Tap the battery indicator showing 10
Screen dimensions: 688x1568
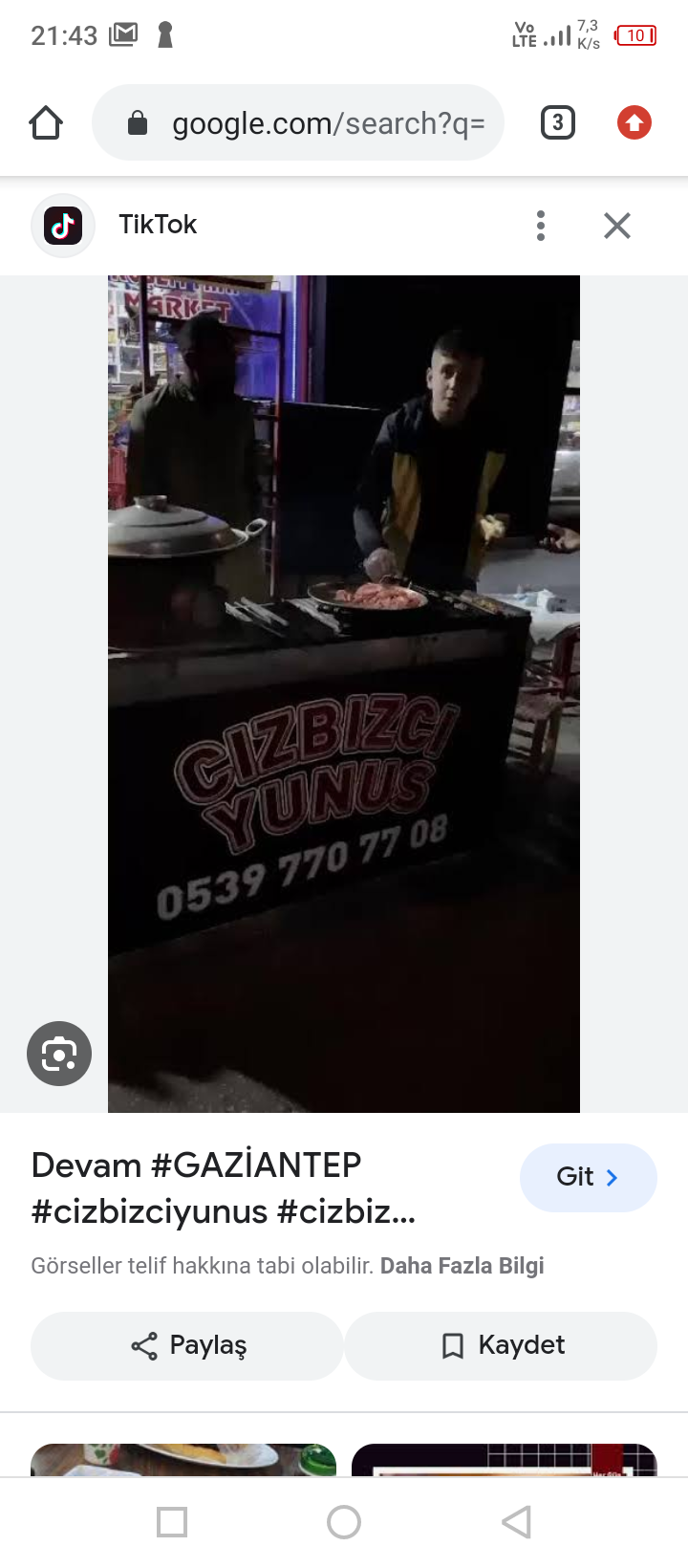[634, 35]
